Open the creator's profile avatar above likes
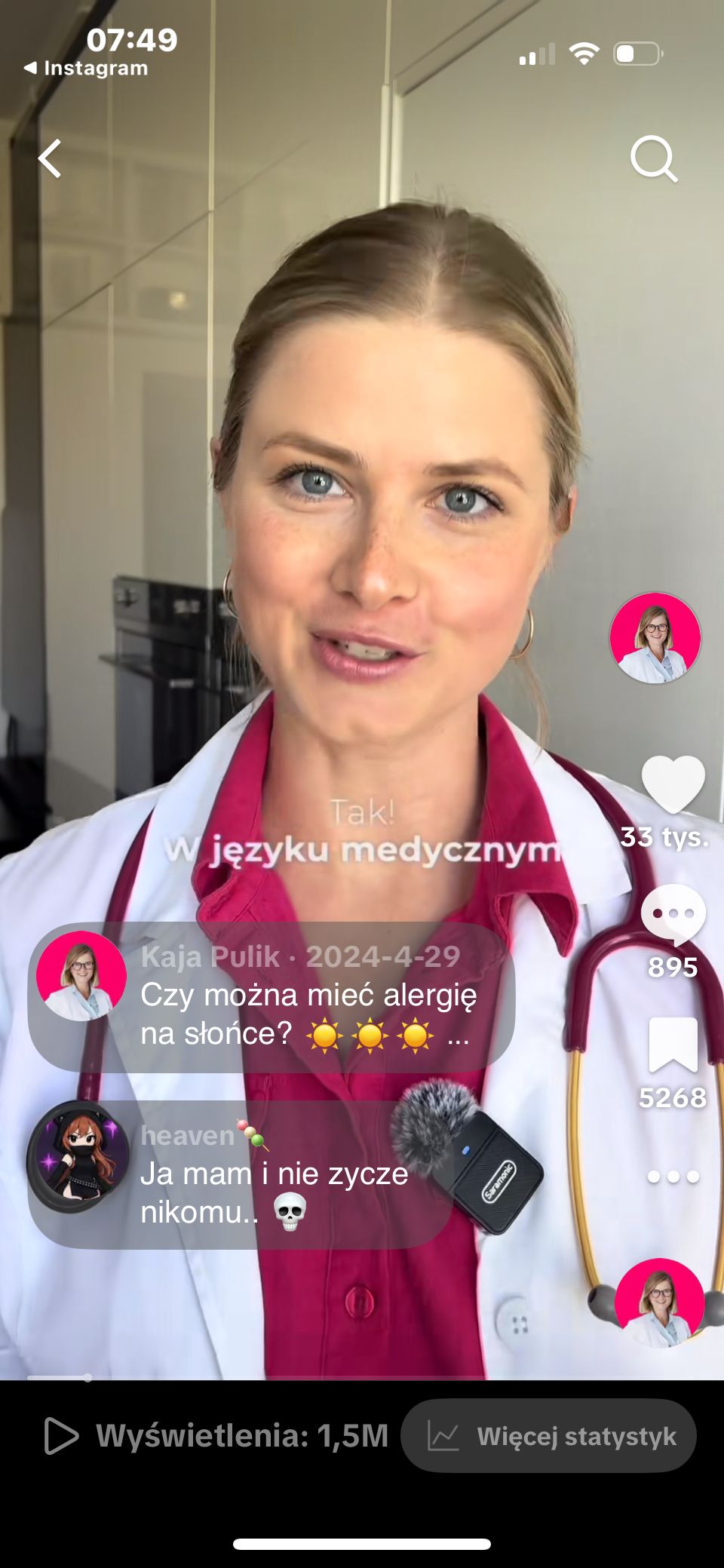 [x=655, y=638]
